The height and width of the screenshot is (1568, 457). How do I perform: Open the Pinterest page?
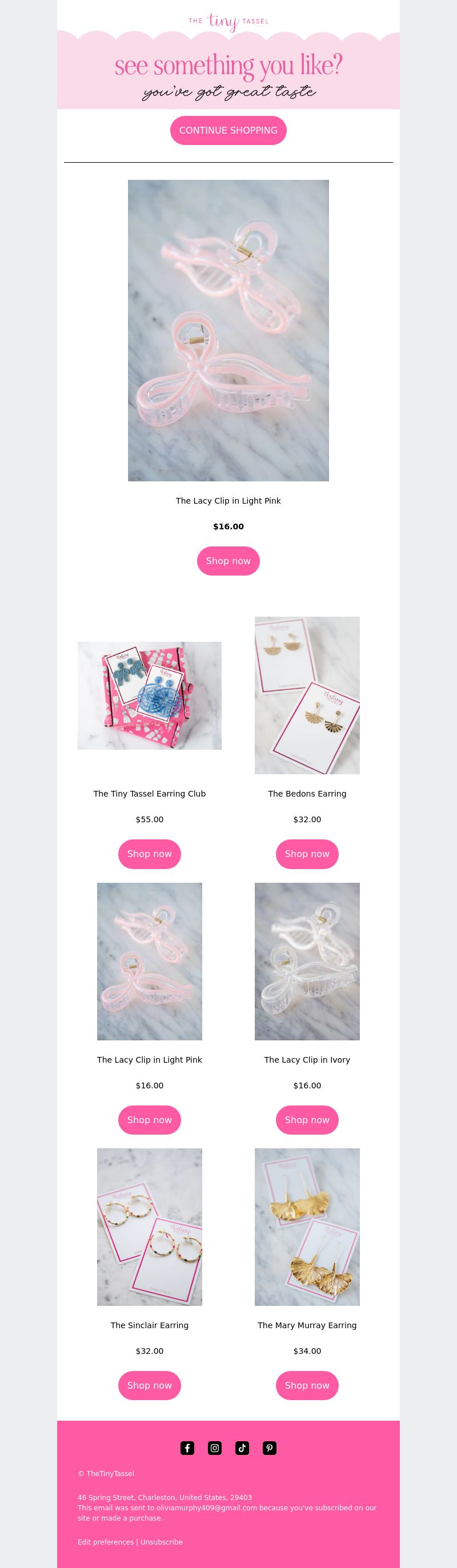click(x=269, y=1448)
